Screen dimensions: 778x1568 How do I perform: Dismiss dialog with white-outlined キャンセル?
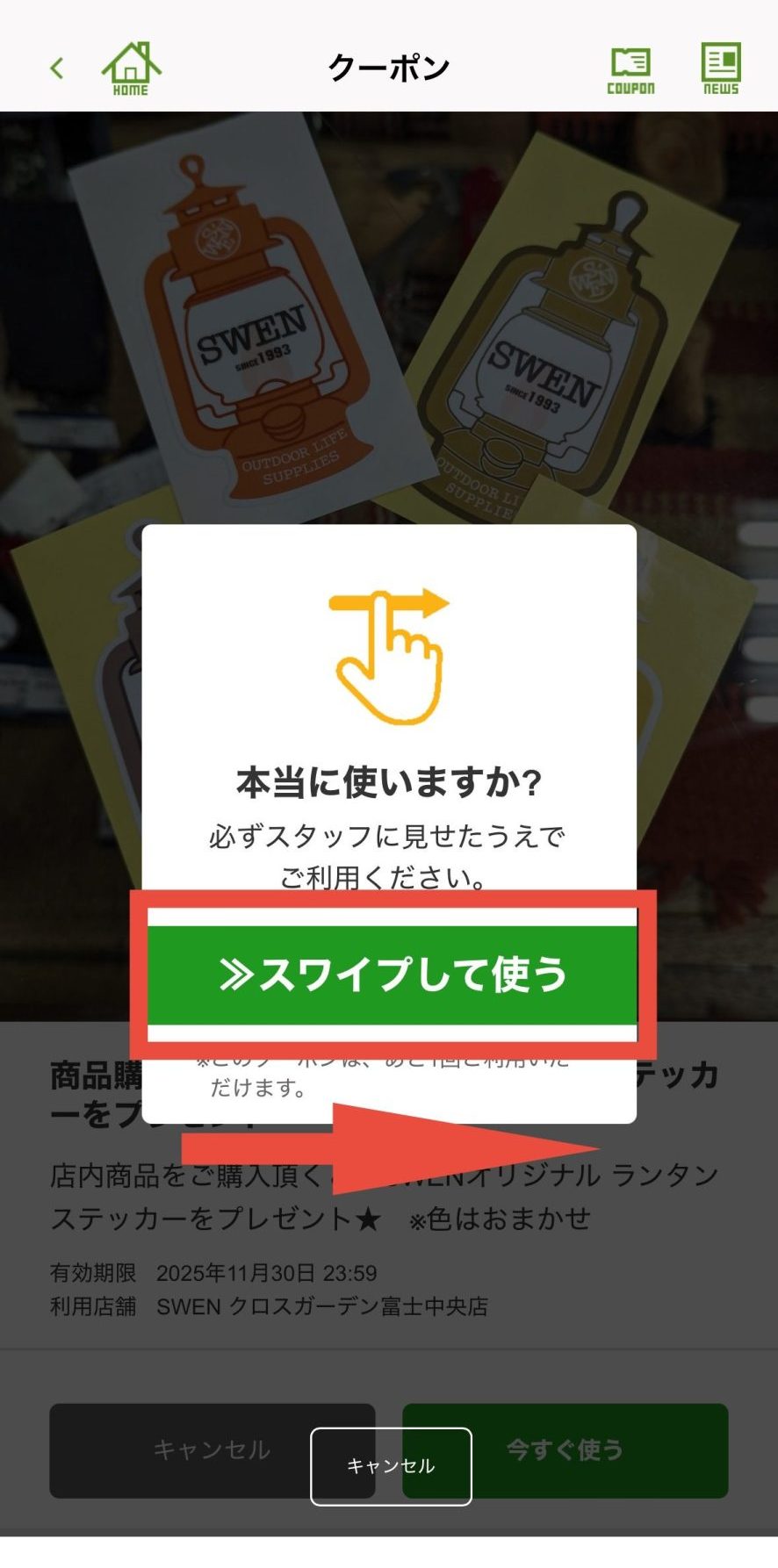391,1465
